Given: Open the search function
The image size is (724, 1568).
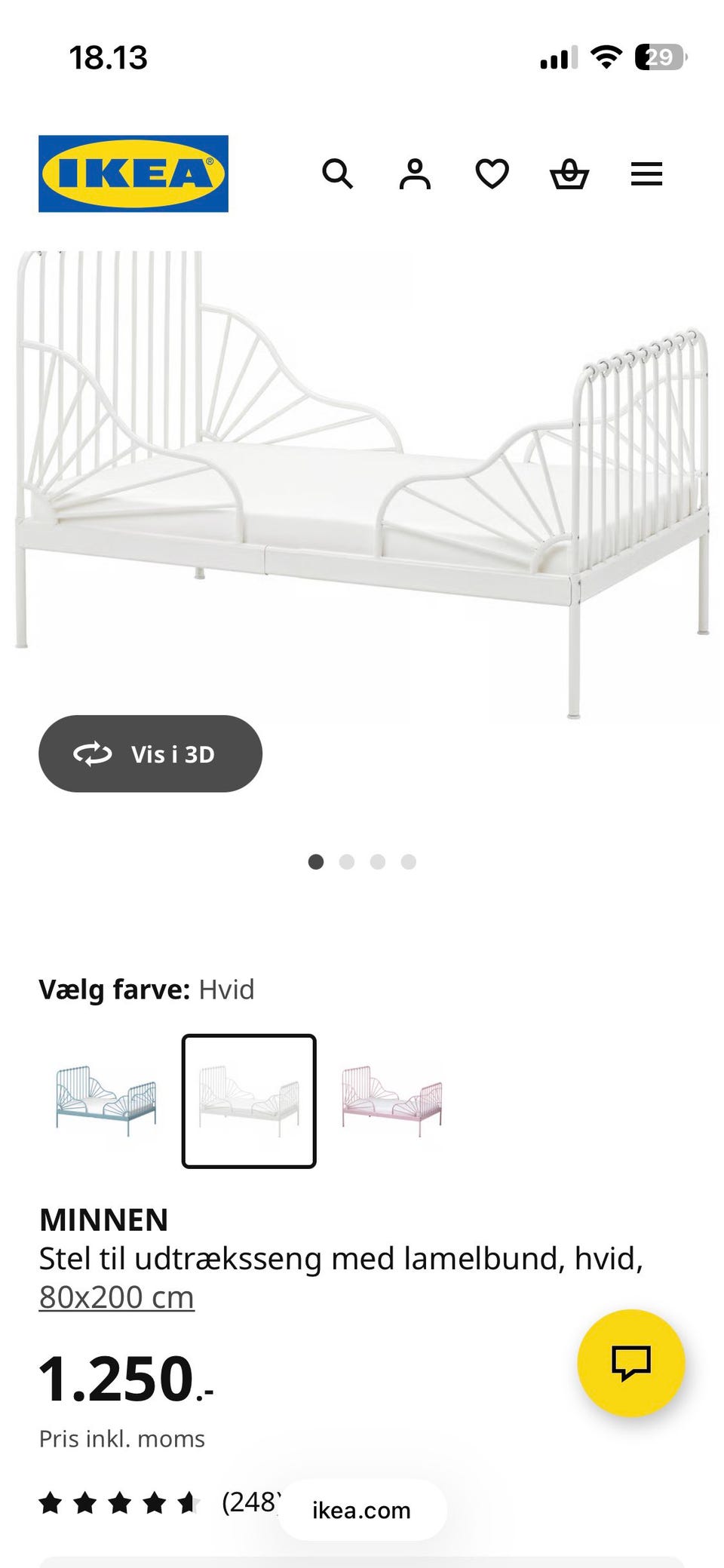Looking at the screenshot, I should click(x=338, y=174).
